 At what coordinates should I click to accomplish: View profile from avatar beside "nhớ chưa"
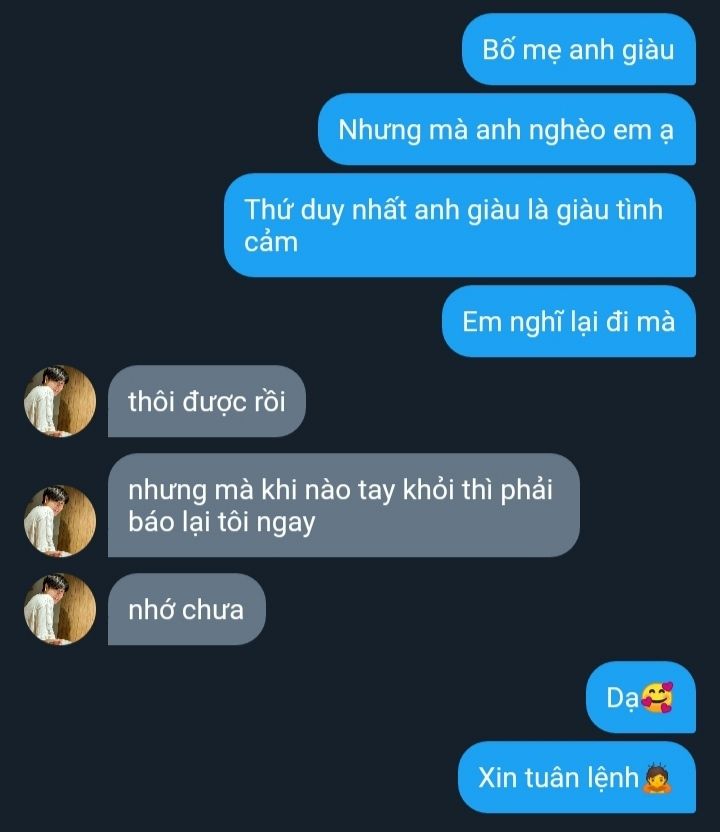coord(60,609)
